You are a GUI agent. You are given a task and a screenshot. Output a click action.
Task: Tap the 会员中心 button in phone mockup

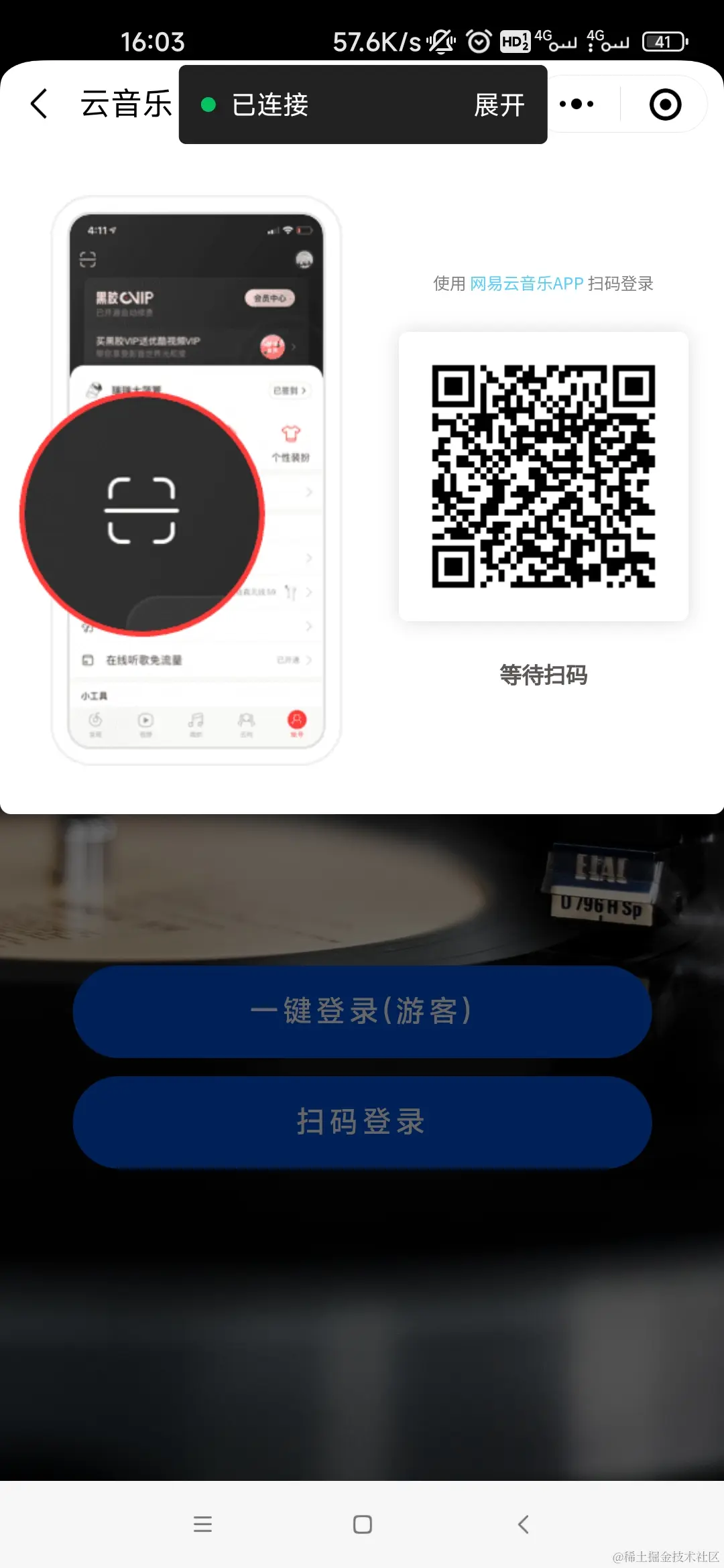pos(271,298)
